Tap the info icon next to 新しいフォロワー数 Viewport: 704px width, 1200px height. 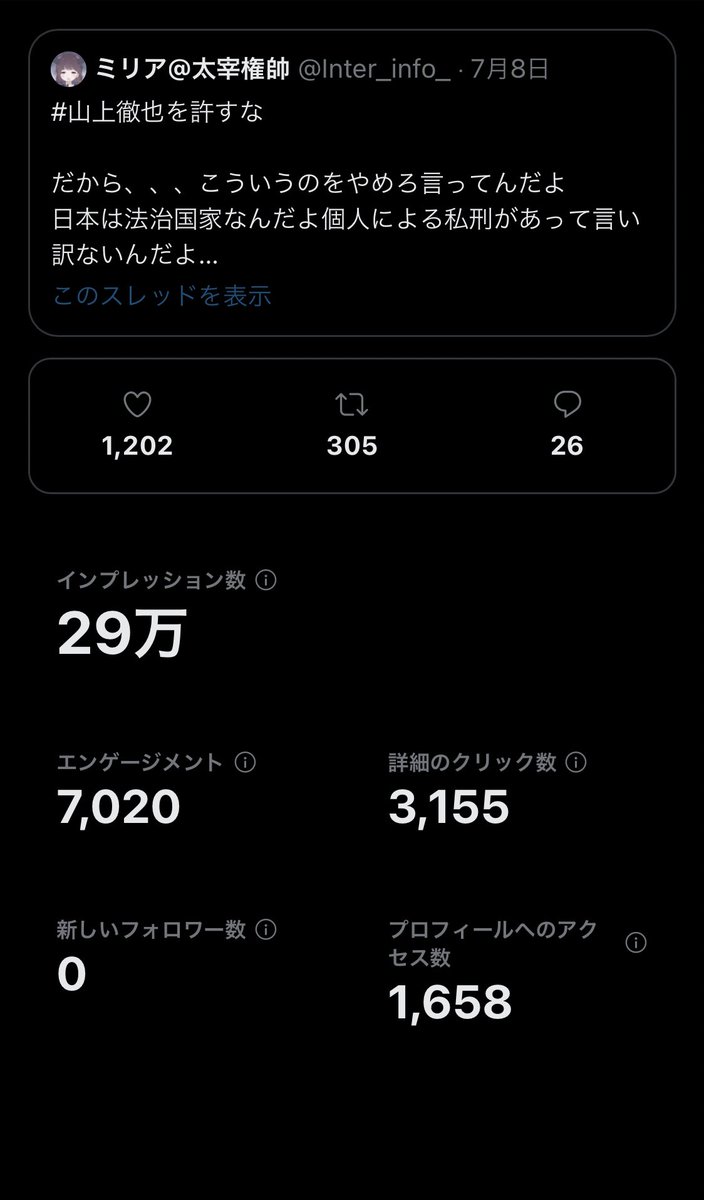click(x=266, y=930)
